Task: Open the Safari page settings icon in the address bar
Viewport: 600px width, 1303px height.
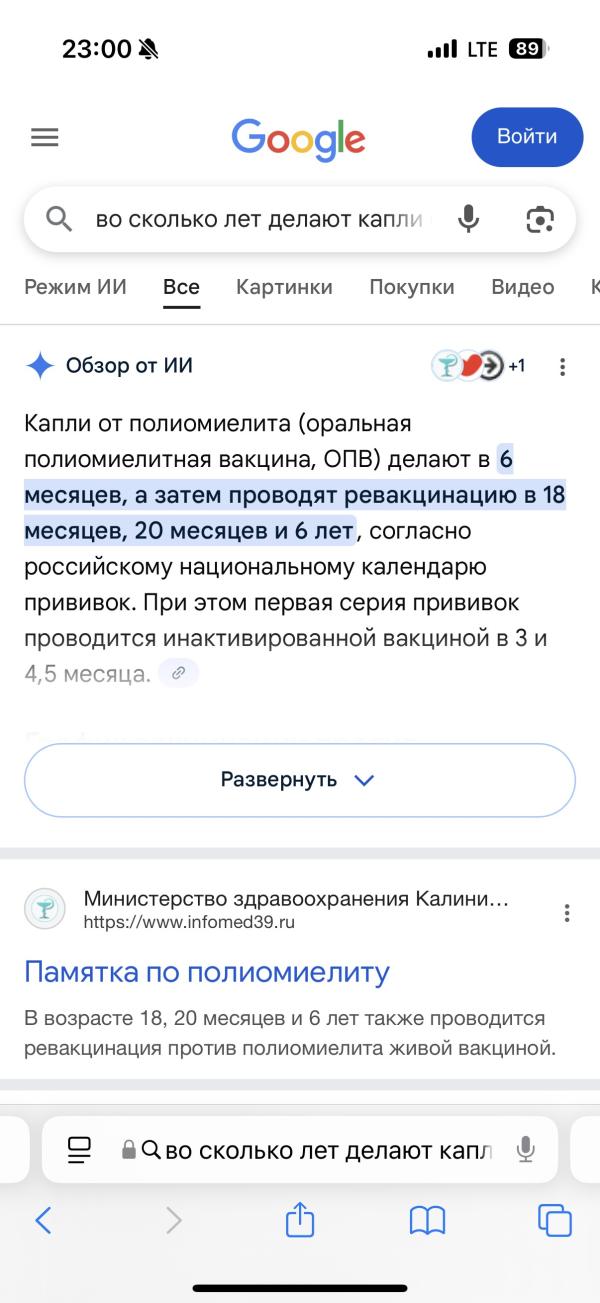Action: coord(79,1150)
